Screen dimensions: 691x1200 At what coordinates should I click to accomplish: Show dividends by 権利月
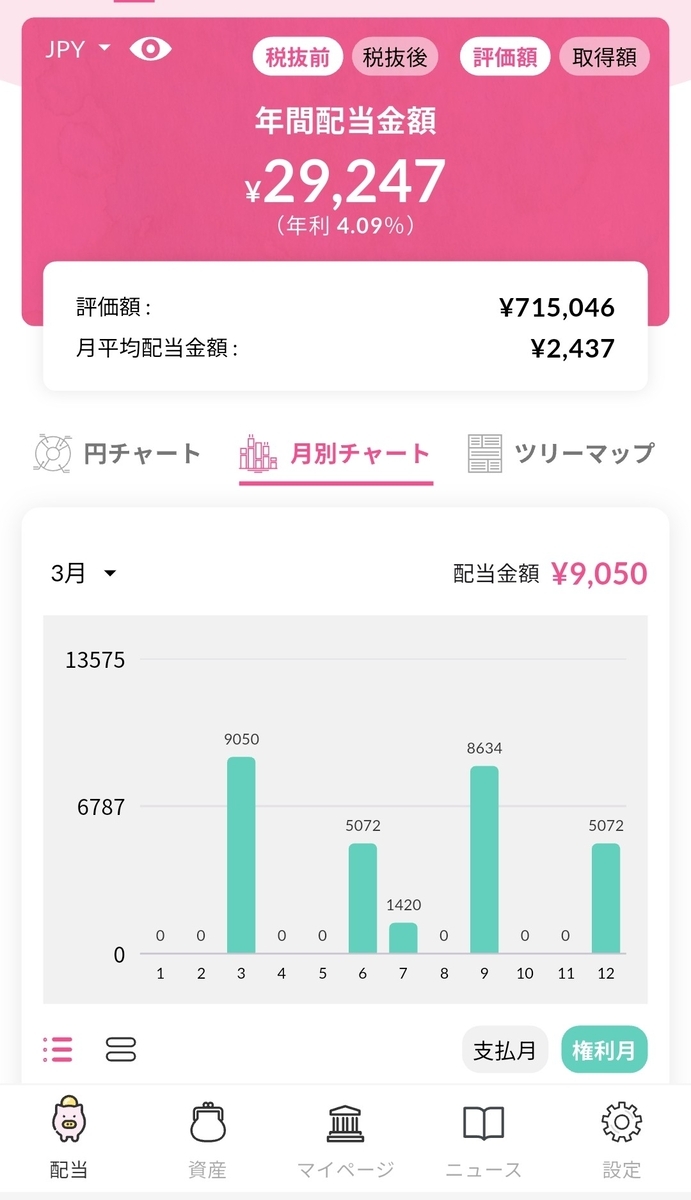click(x=604, y=1050)
